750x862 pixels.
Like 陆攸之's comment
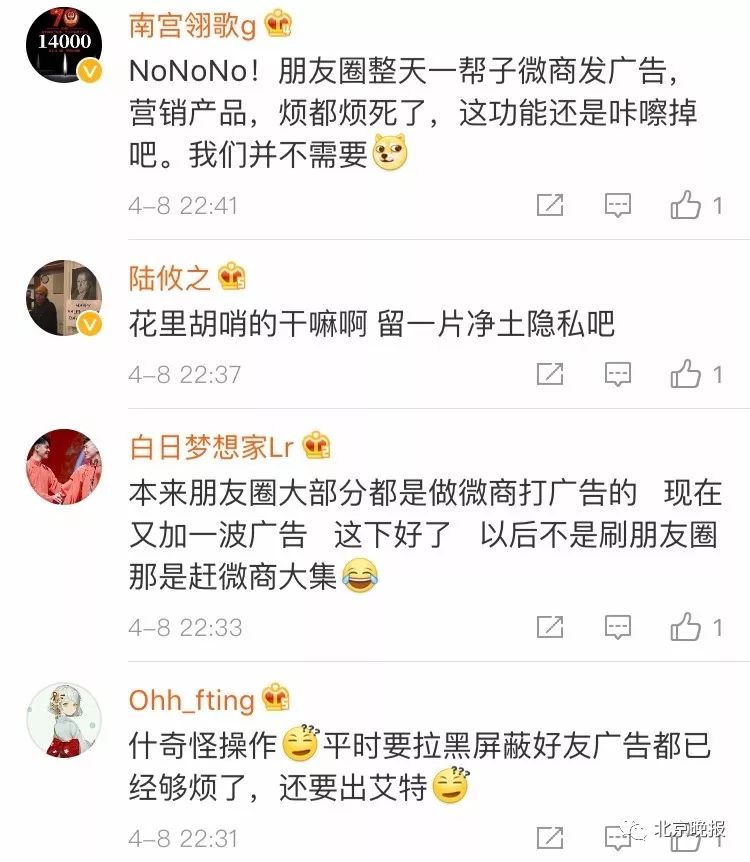(x=686, y=375)
